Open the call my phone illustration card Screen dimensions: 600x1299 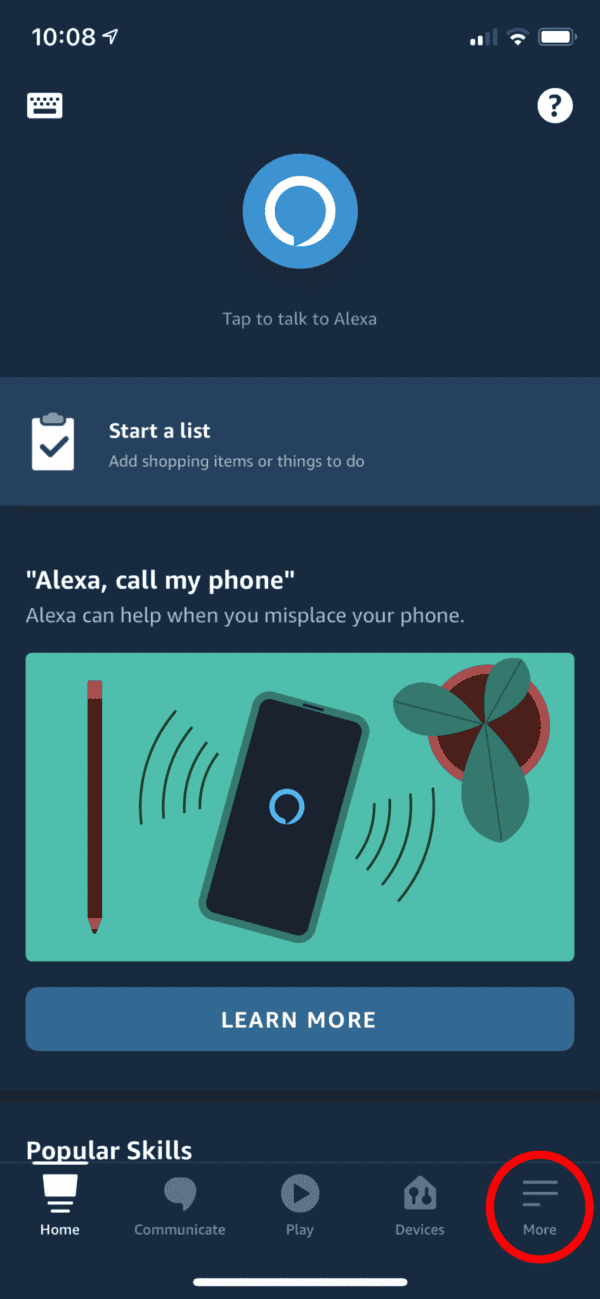(300, 807)
